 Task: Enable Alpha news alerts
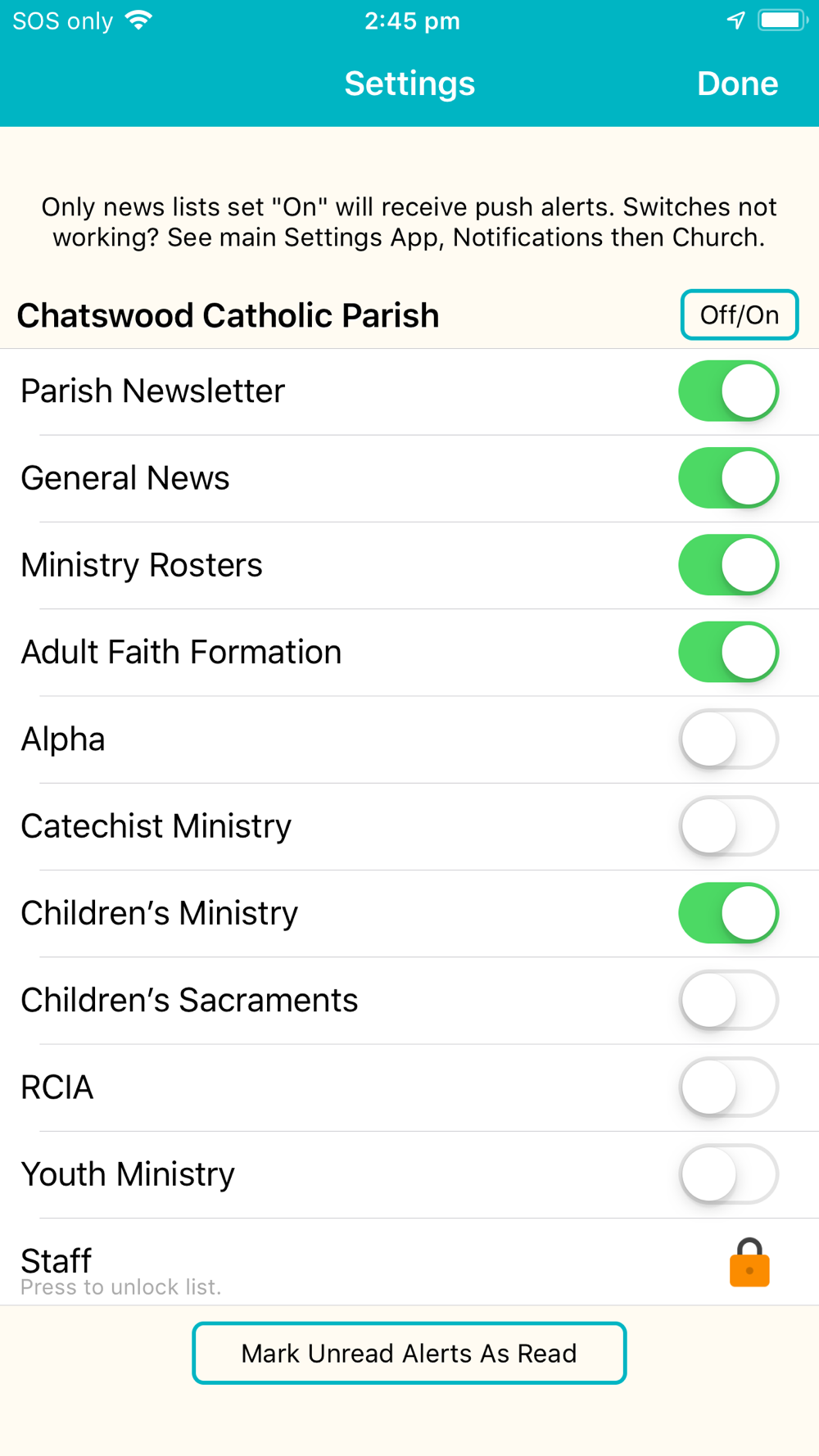(x=728, y=739)
